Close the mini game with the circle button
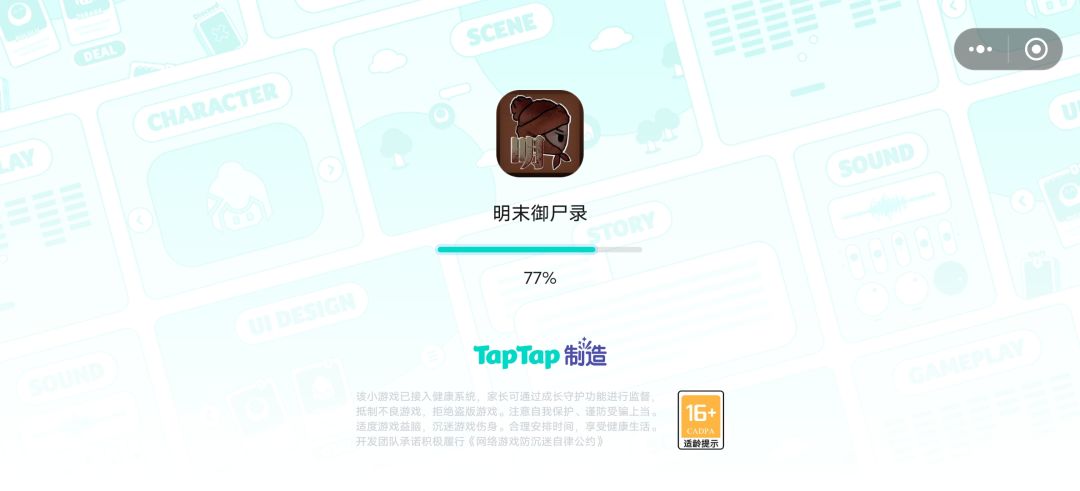Image resolution: width=1080 pixels, height=491 pixels. pyautogui.click(x=1036, y=49)
